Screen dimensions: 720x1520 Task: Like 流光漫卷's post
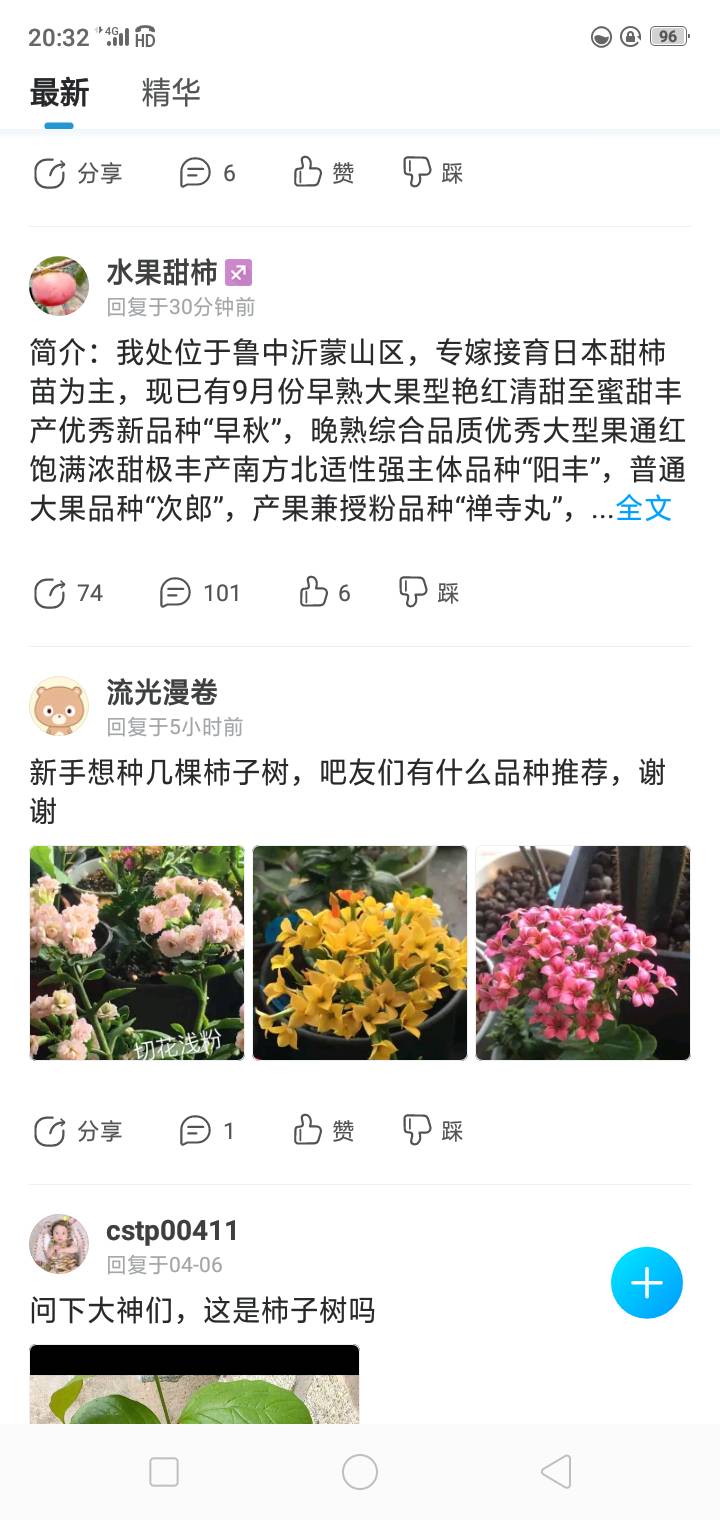(324, 1131)
